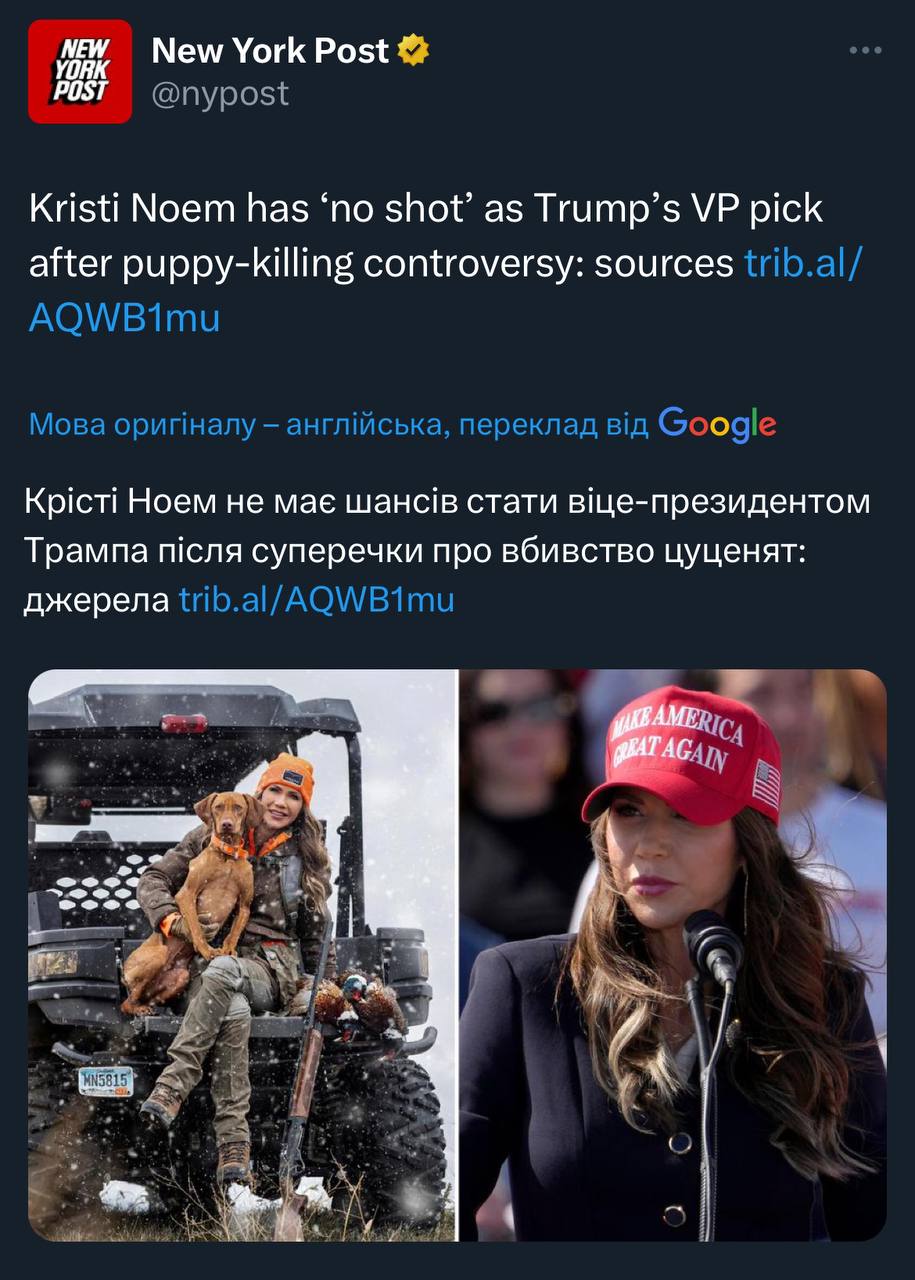Open the trib.al link in the Ukrainian translation

(316, 599)
